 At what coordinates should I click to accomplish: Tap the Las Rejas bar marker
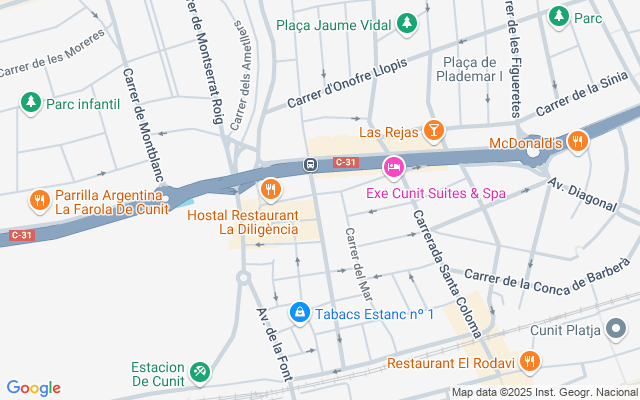point(434,130)
